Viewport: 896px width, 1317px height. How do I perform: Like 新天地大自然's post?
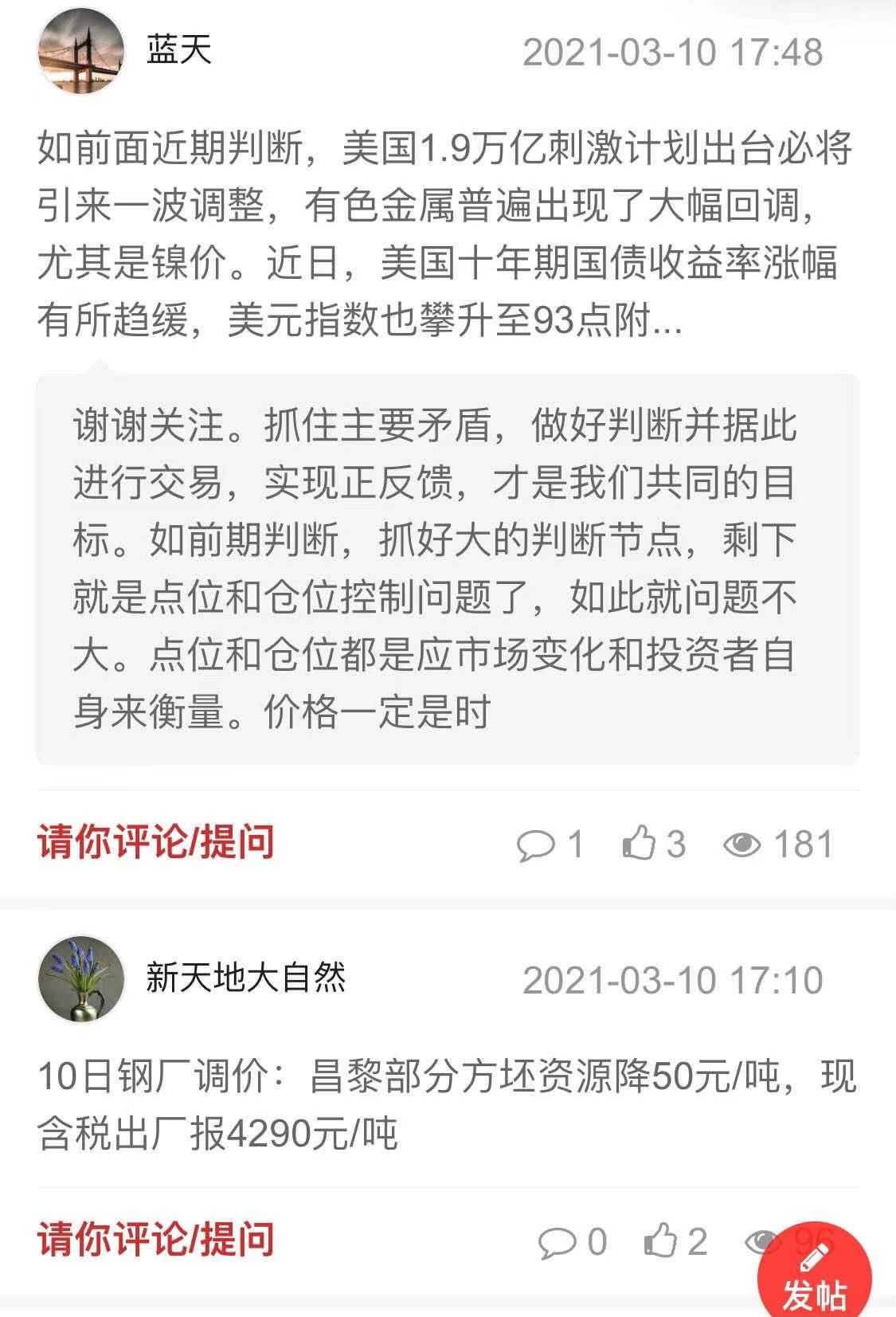tap(675, 1242)
